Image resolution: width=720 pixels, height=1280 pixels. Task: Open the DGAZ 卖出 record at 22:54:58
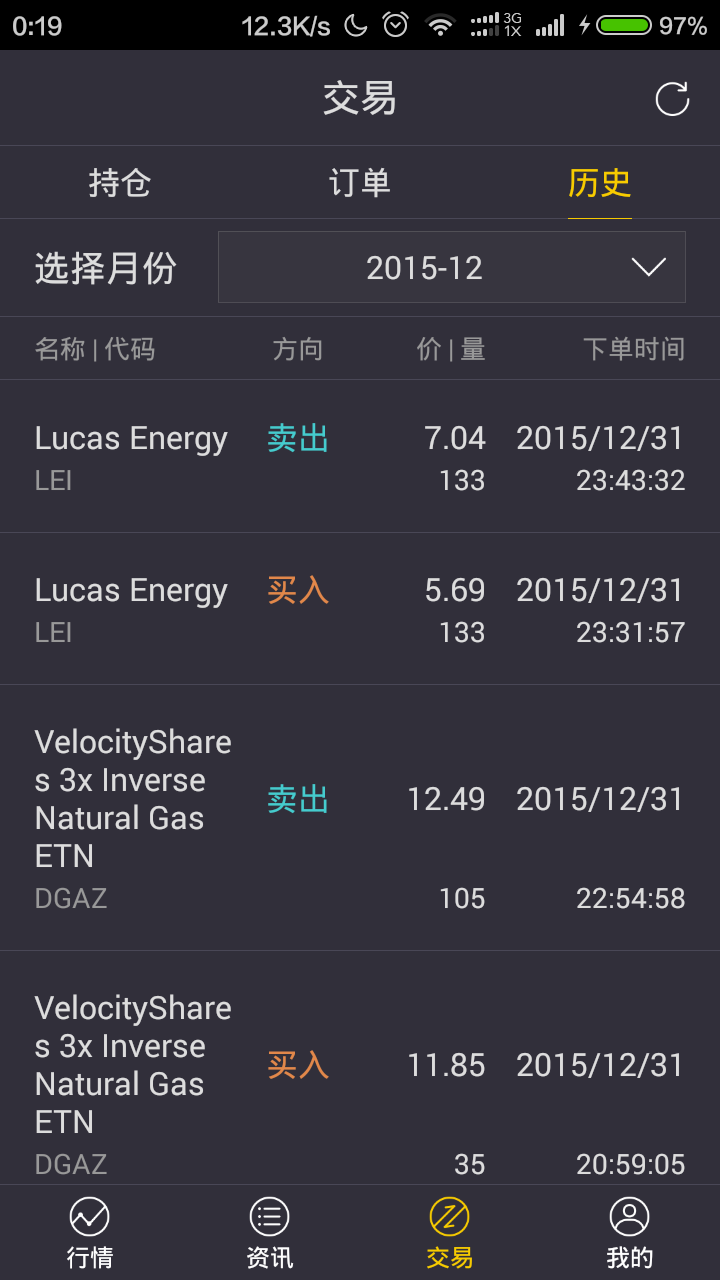pos(360,818)
